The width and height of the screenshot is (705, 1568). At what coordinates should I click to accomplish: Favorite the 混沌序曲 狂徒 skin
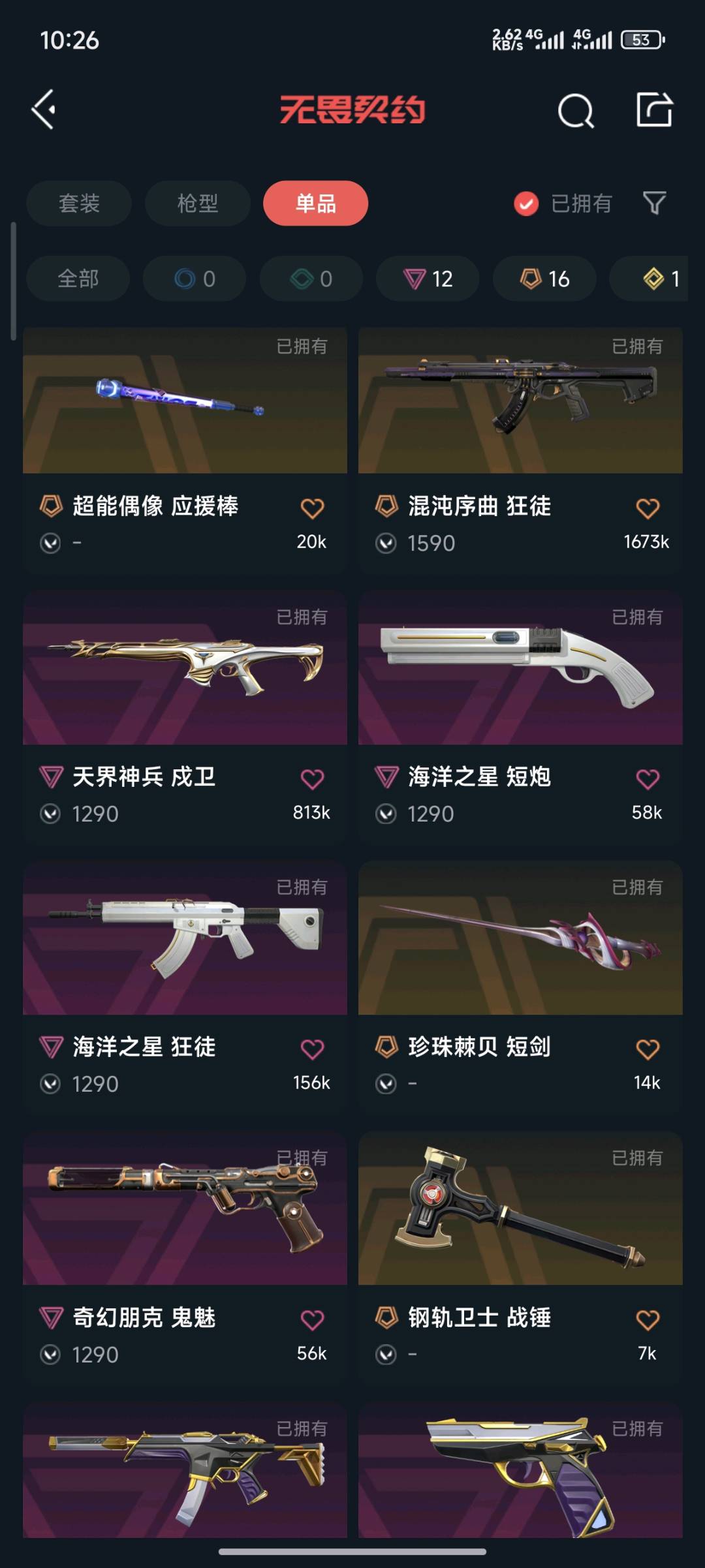(648, 508)
